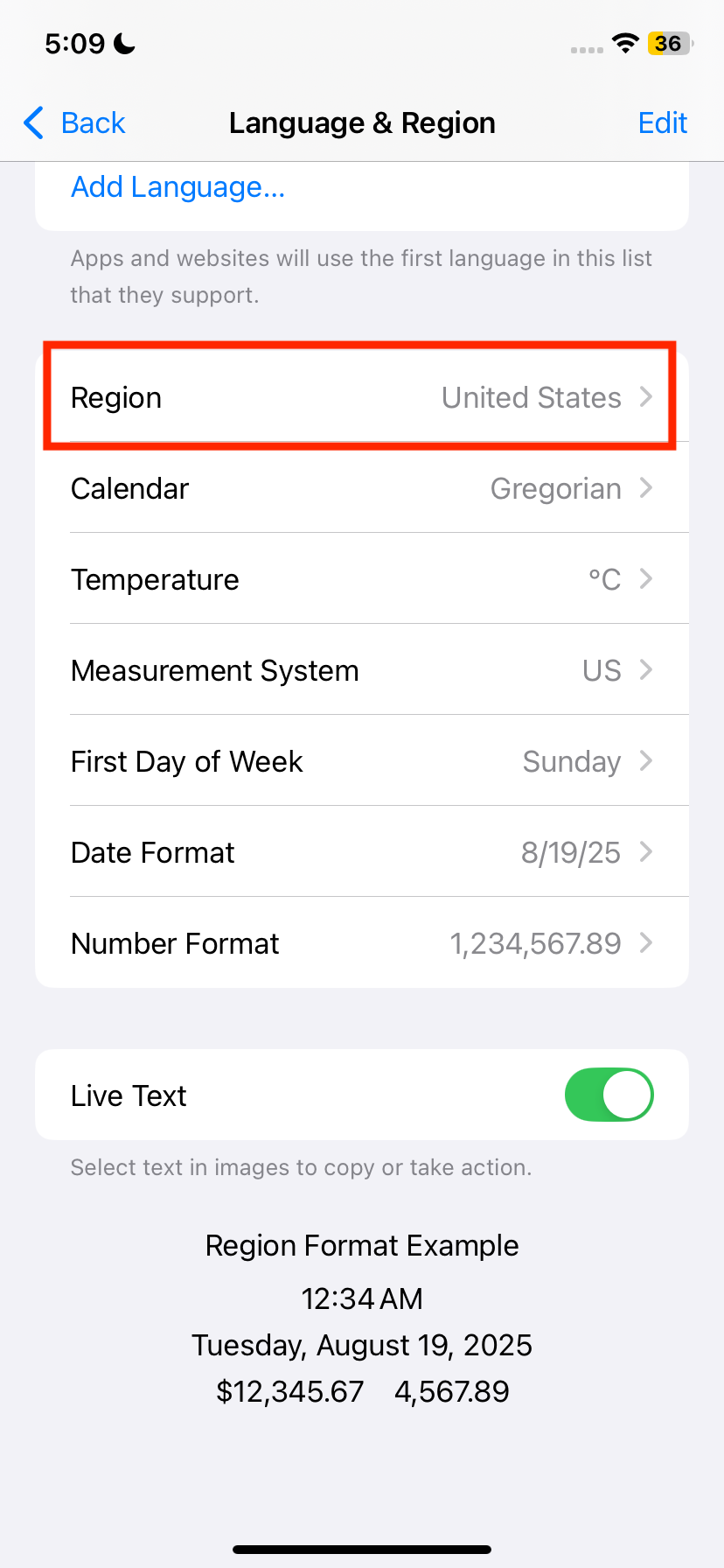Open the Region setting
Screen dimensions: 724x1568
click(361, 397)
